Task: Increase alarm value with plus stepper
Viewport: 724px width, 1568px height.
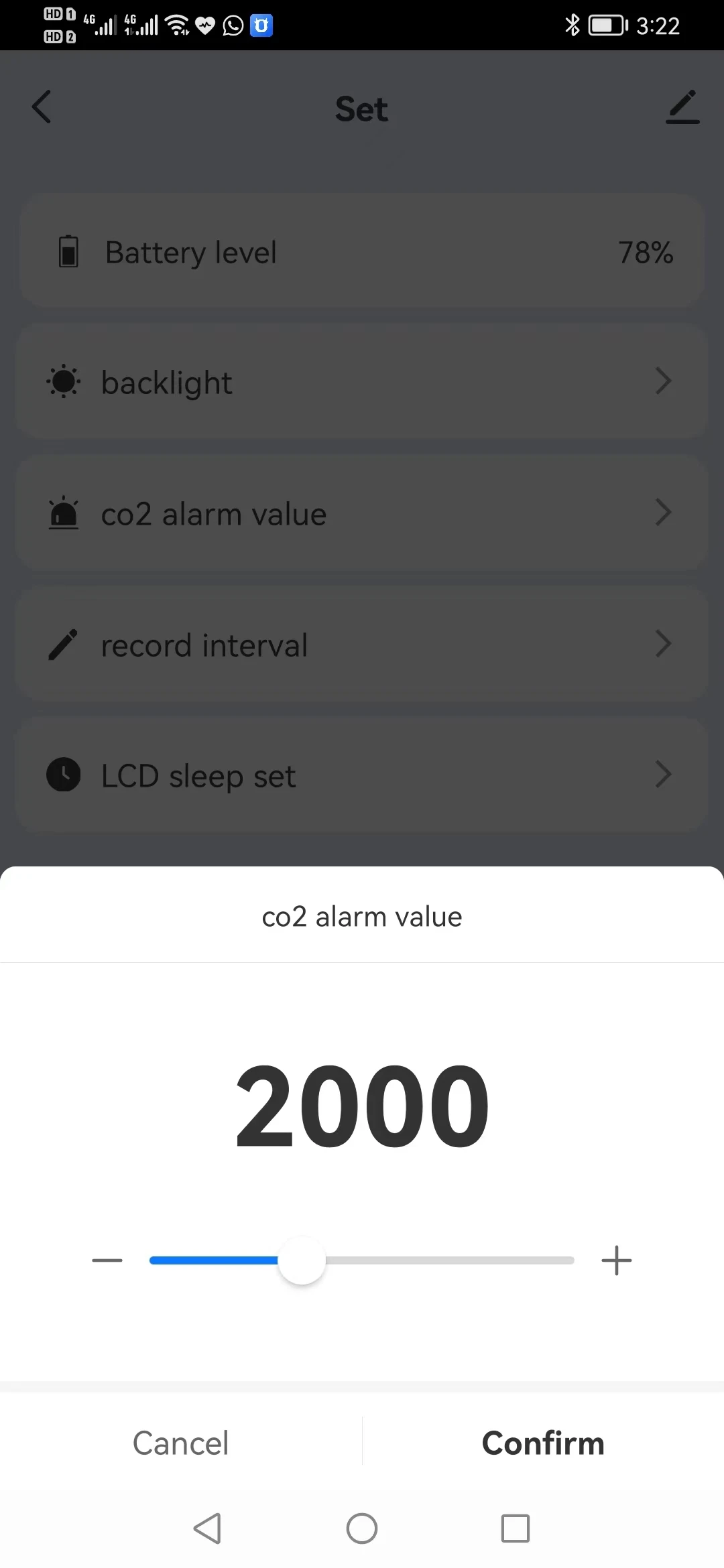Action: point(616,1260)
